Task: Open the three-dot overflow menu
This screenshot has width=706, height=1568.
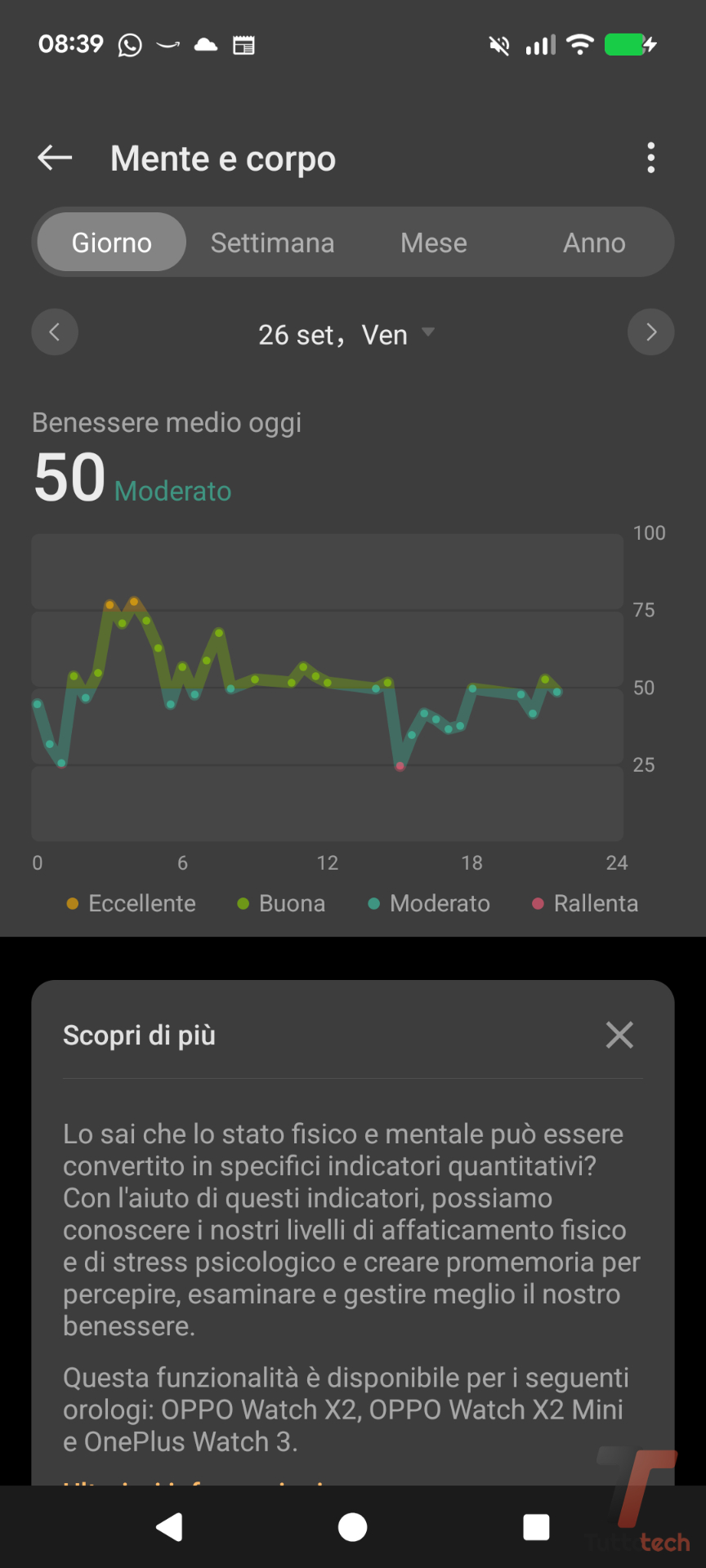Action: (650, 158)
